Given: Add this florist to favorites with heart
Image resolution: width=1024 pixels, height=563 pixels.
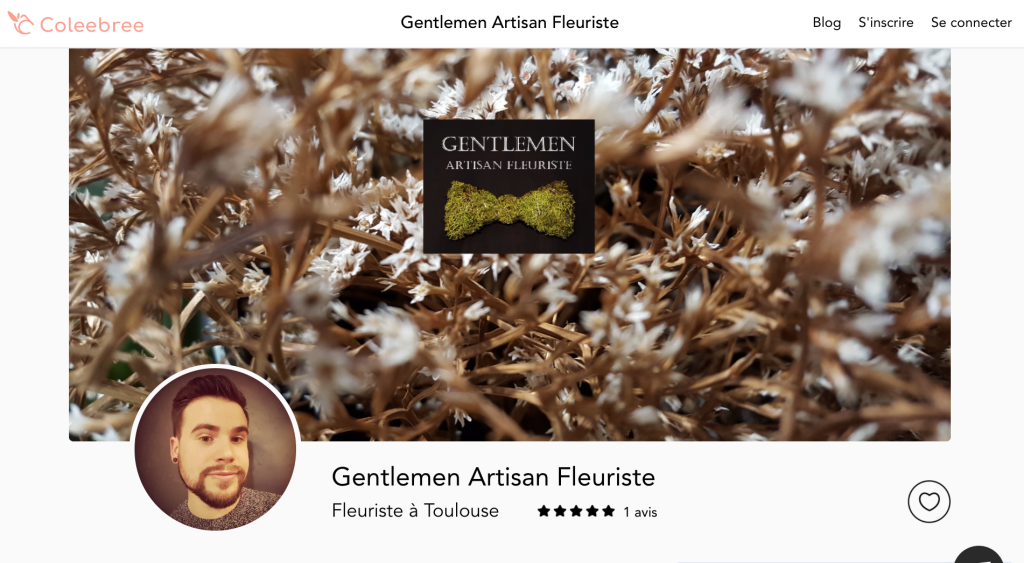Looking at the screenshot, I should tap(928, 501).
